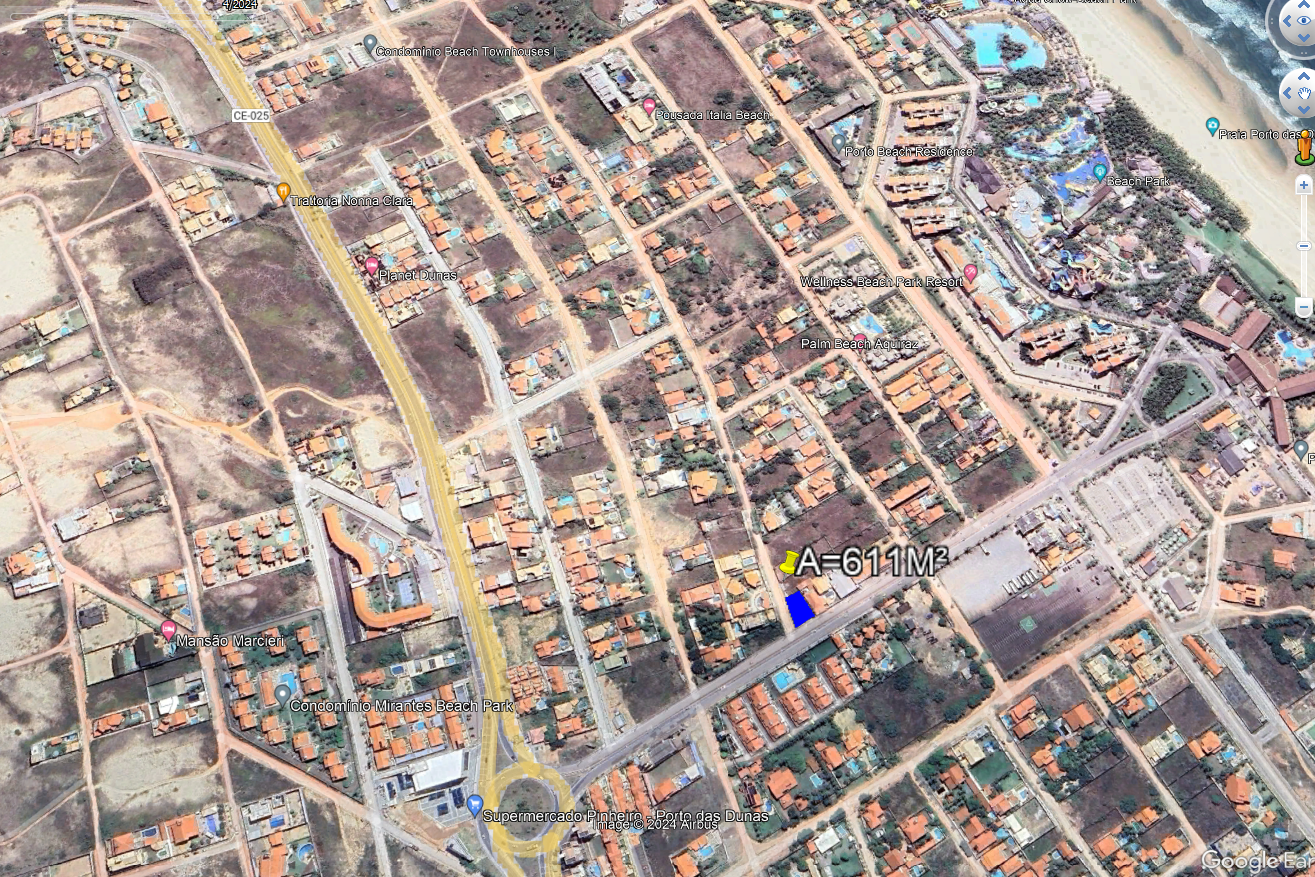The height and width of the screenshot is (877, 1315).
Task: Select the Palm Beach Aquiraz marker
Action: 860,339
